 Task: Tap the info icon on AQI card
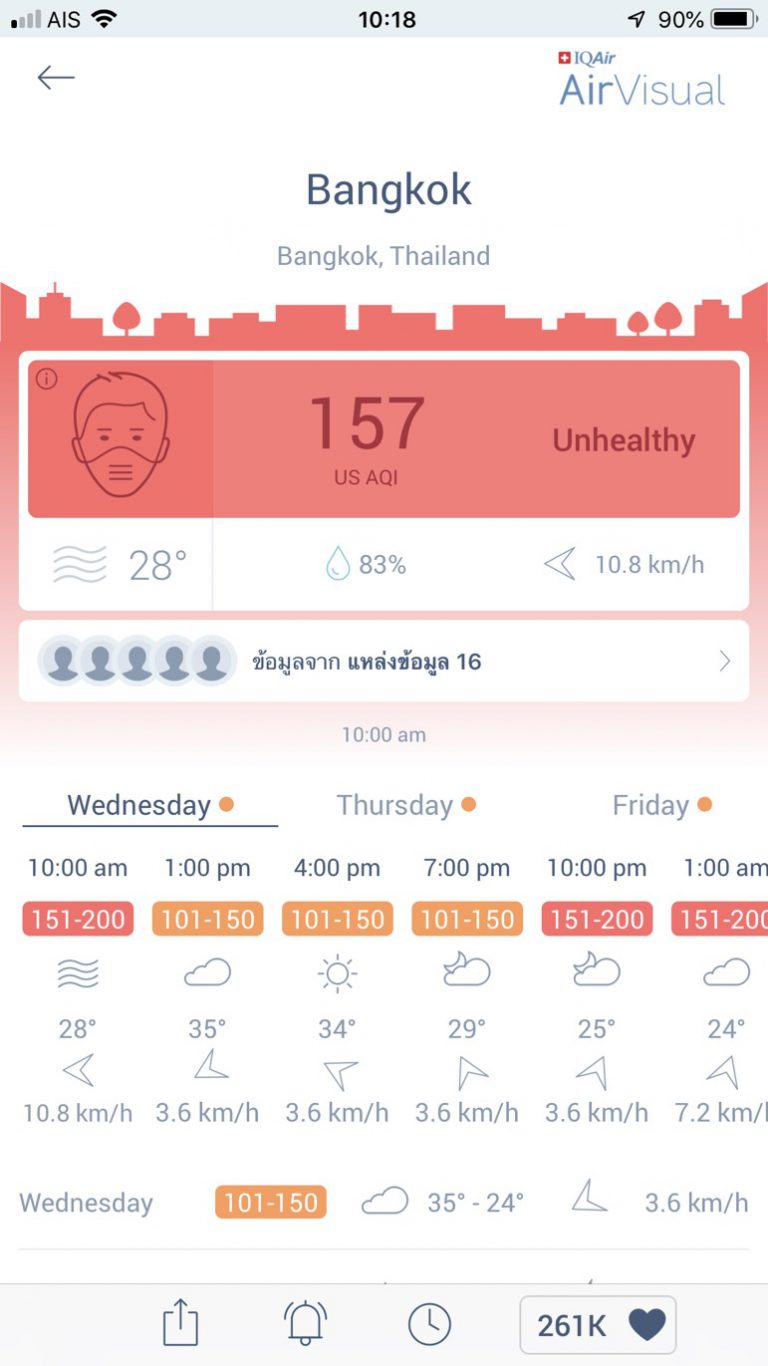coord(47,379)
